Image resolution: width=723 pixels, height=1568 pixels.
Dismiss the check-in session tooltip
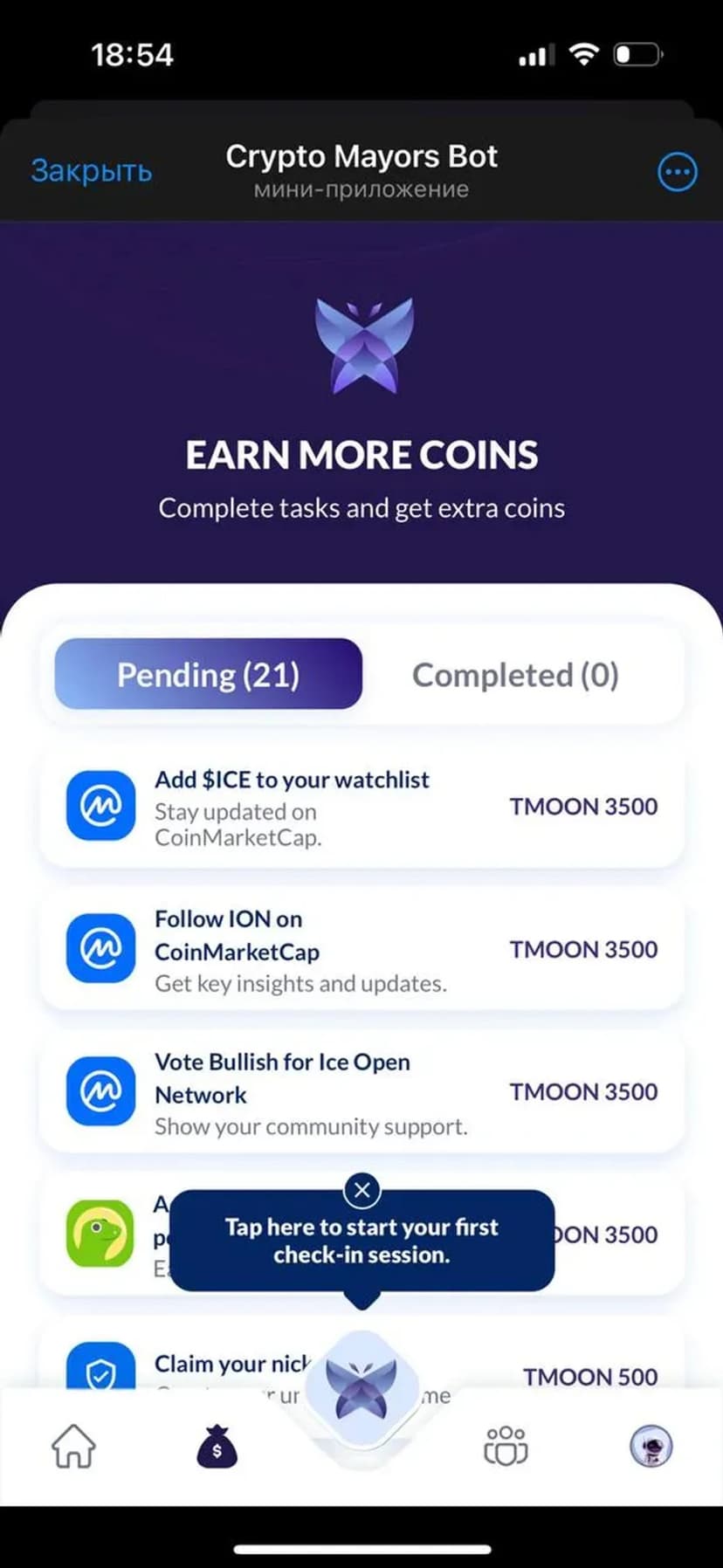click(x=361, y=1189)
